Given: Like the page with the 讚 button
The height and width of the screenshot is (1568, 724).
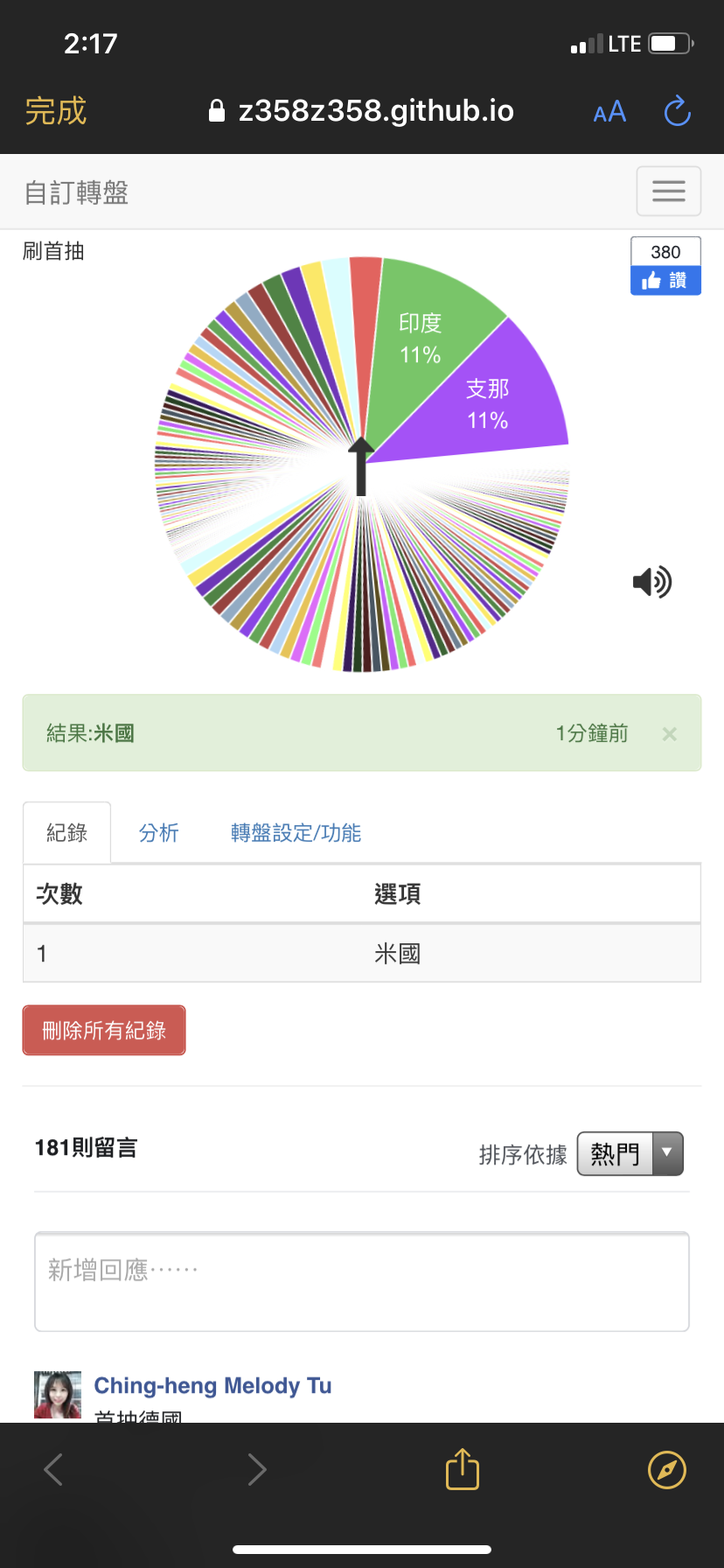Looking at the screenshot, I should 665,280.
